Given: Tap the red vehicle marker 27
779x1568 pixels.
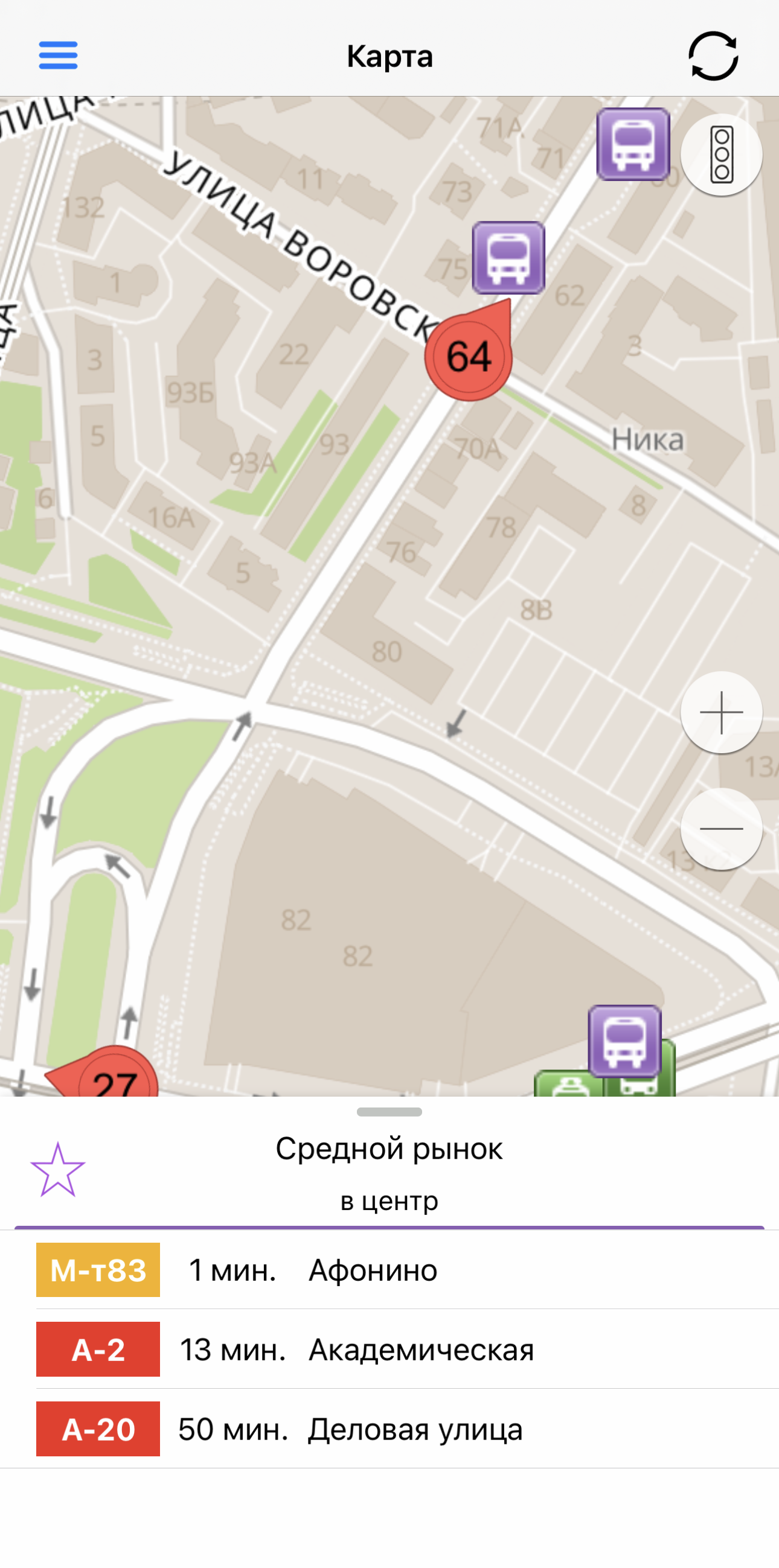Looking at the screenshot, I should [116, 1077].
